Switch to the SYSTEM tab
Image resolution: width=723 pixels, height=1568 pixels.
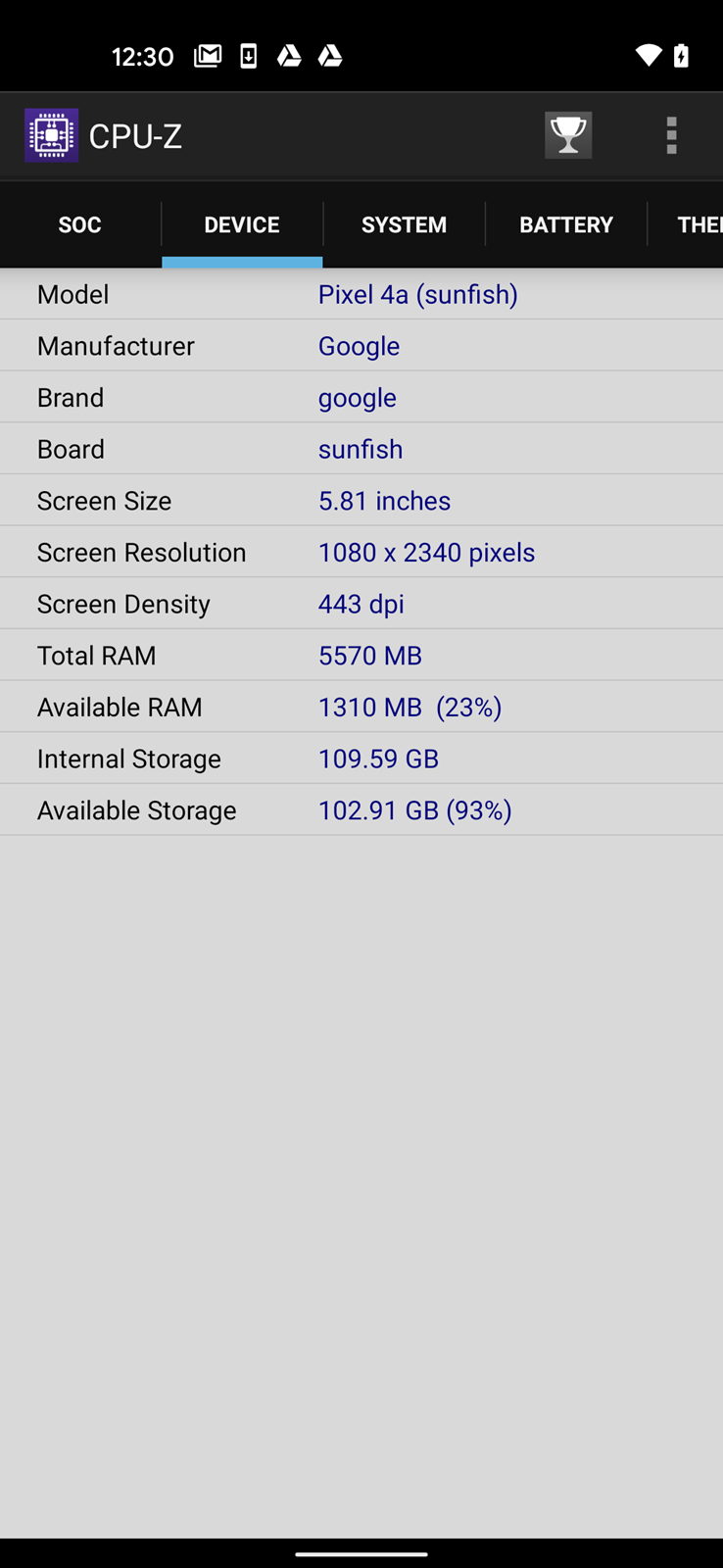[404, 224]
